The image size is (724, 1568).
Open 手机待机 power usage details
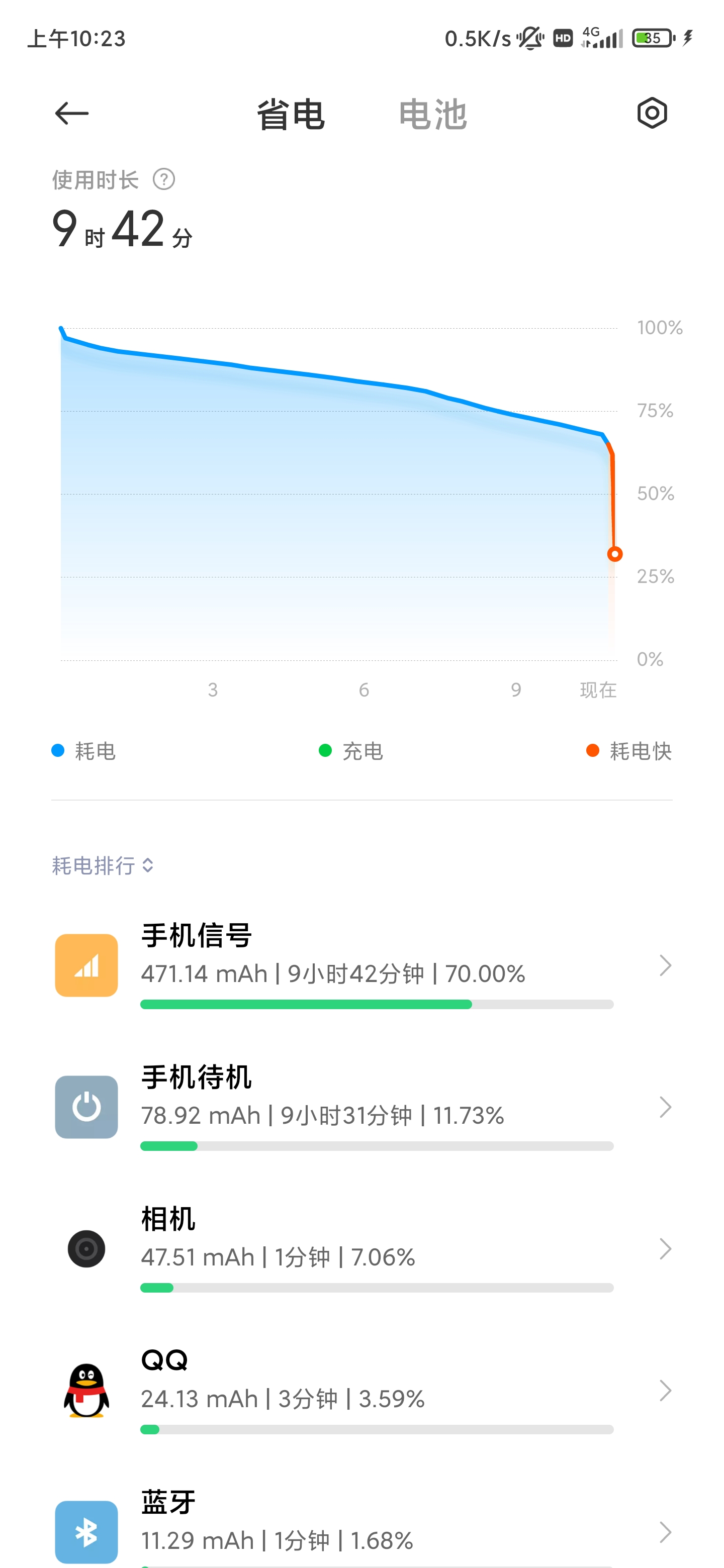[361, 1107]
